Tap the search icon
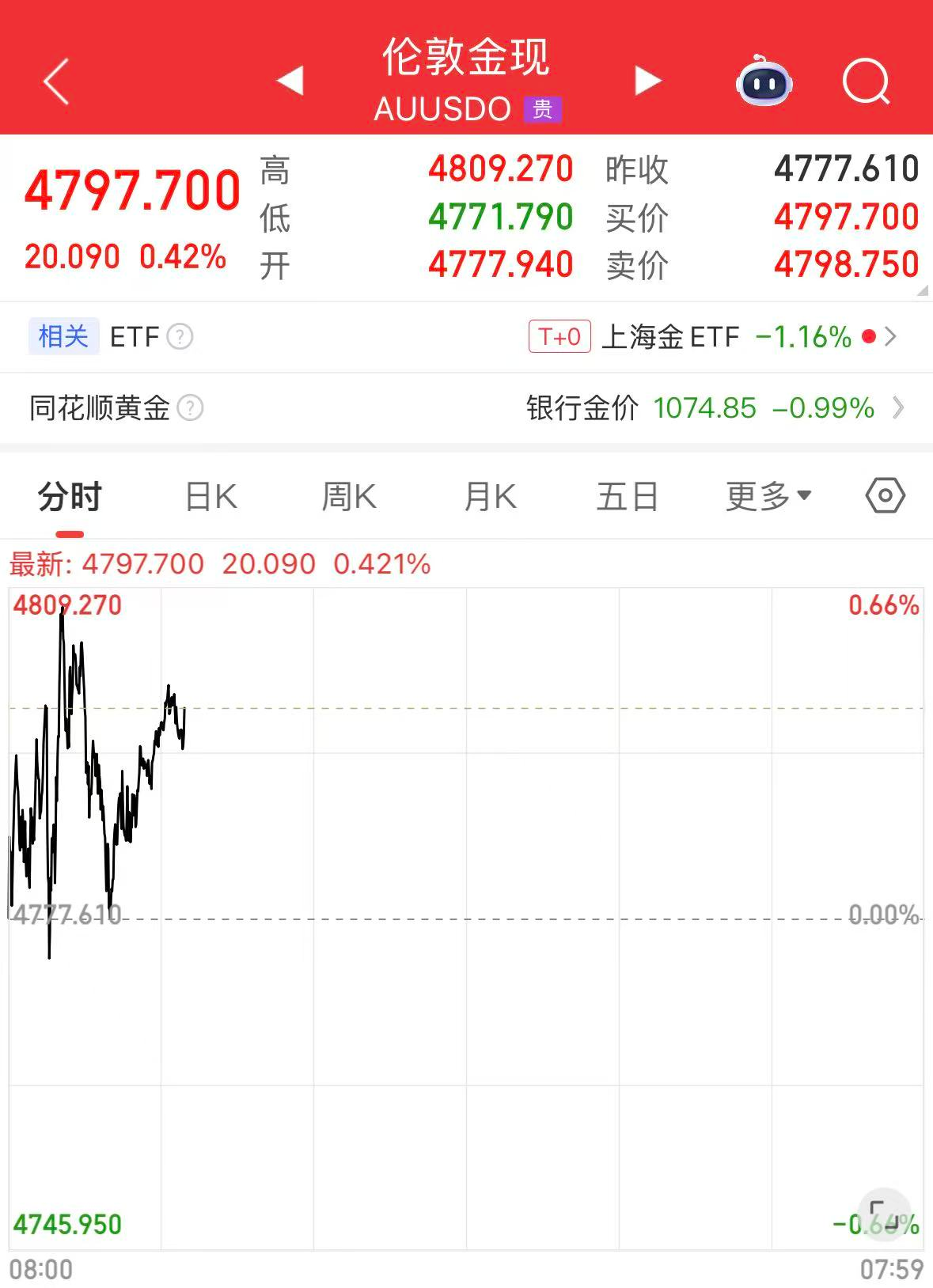This screenshot has height=1288, width=933. (867, 81)
